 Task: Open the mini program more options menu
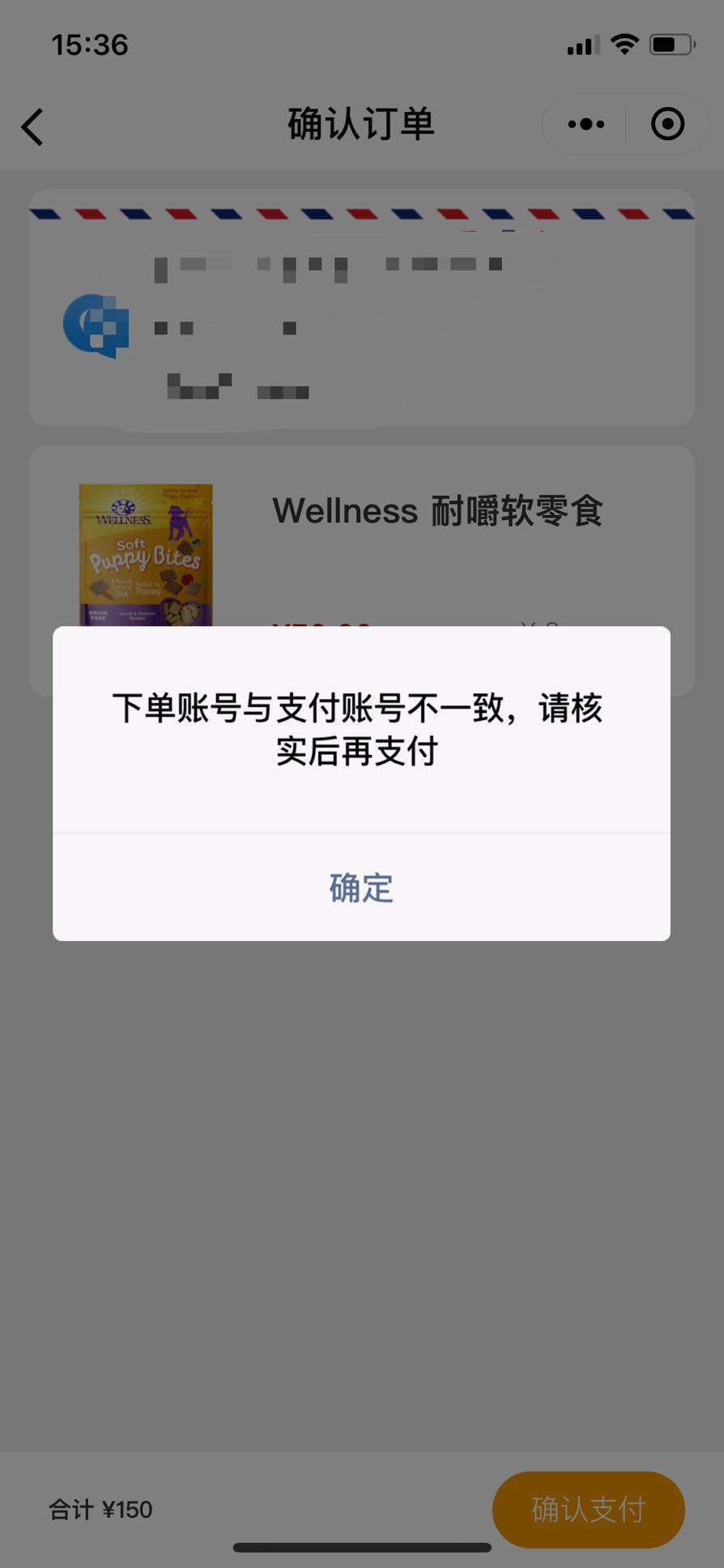(x=586, y=125)
